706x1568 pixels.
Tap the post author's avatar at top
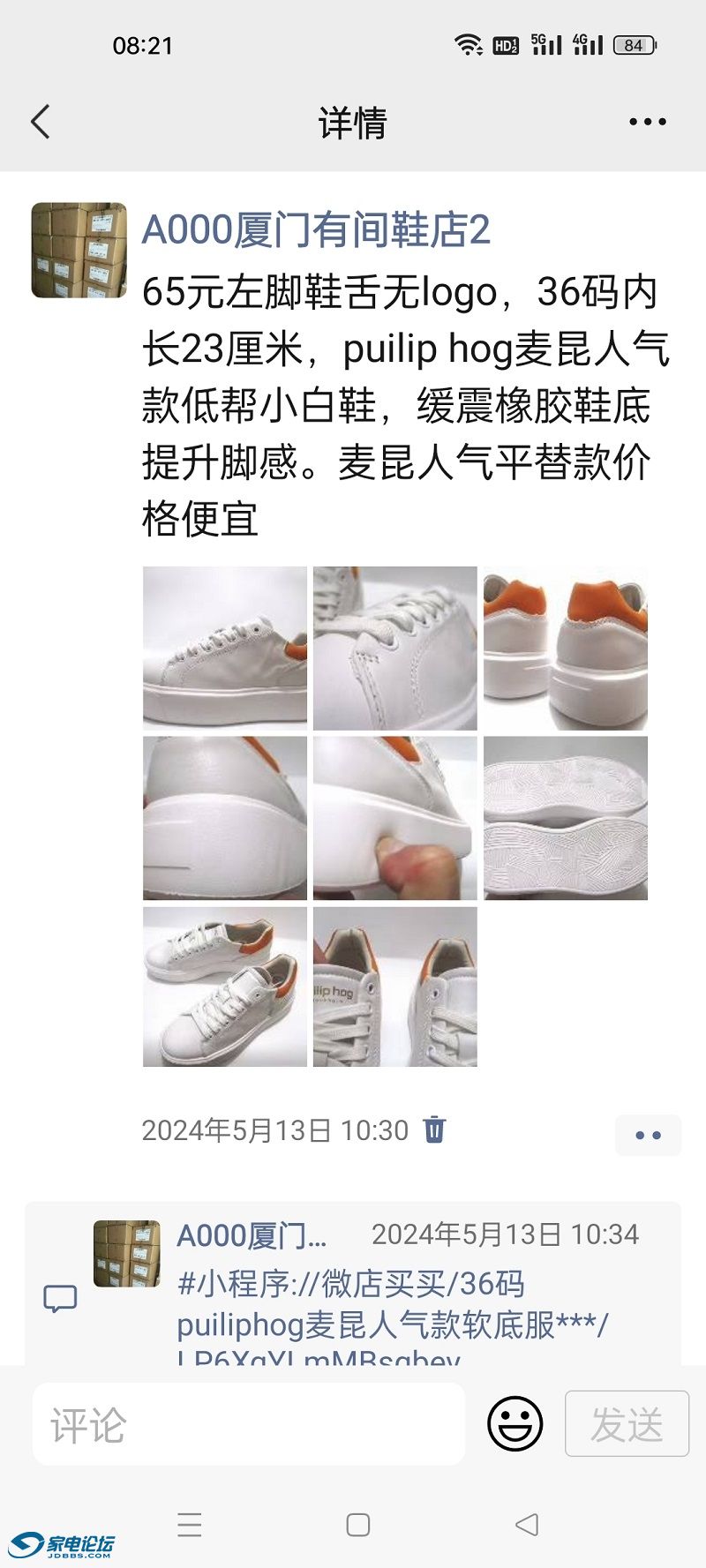tap(79, 251)
